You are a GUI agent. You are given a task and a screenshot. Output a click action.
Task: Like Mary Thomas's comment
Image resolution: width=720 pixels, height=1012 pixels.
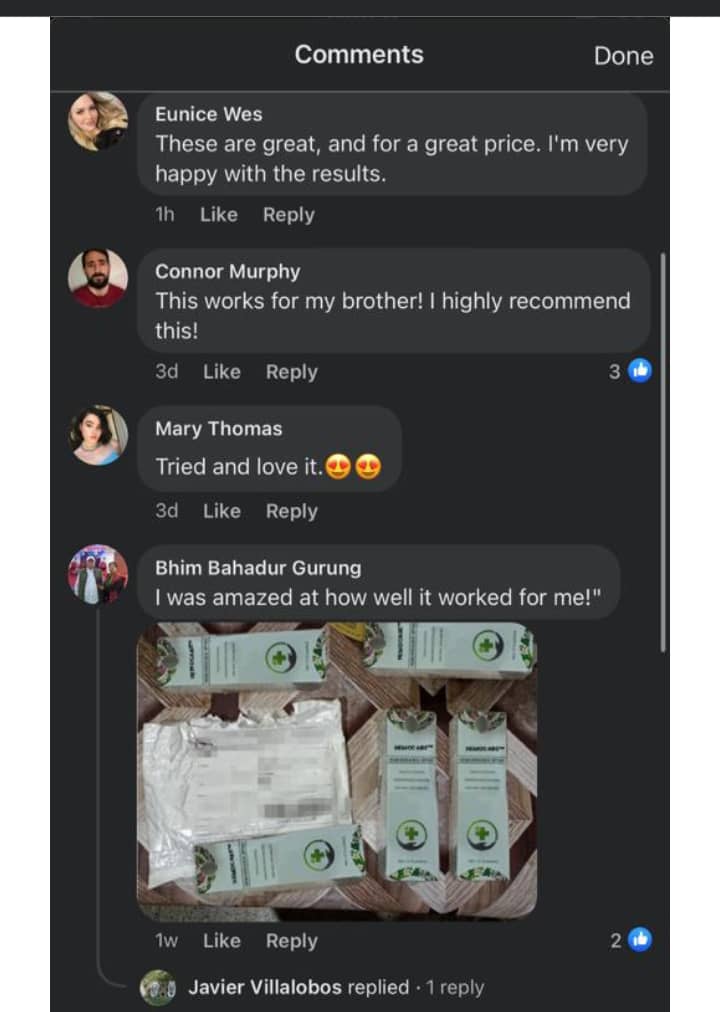tap(221, 510)
